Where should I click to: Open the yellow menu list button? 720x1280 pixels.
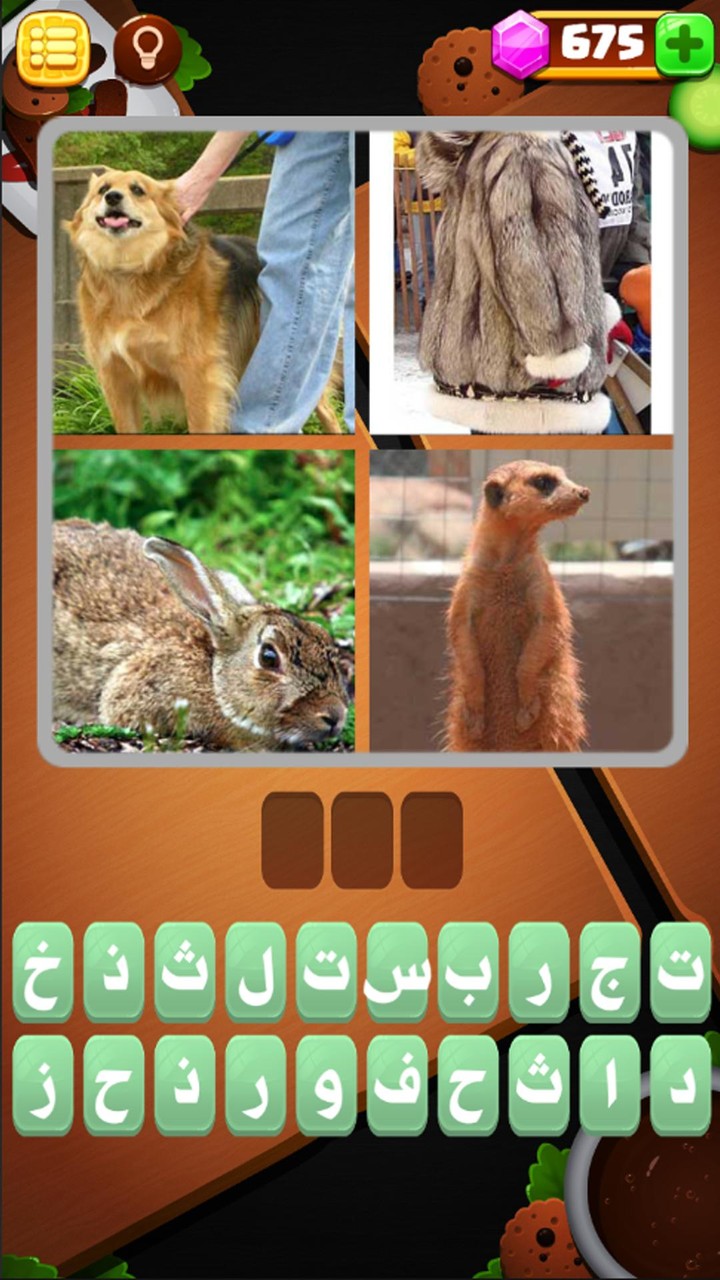[53, 49]
